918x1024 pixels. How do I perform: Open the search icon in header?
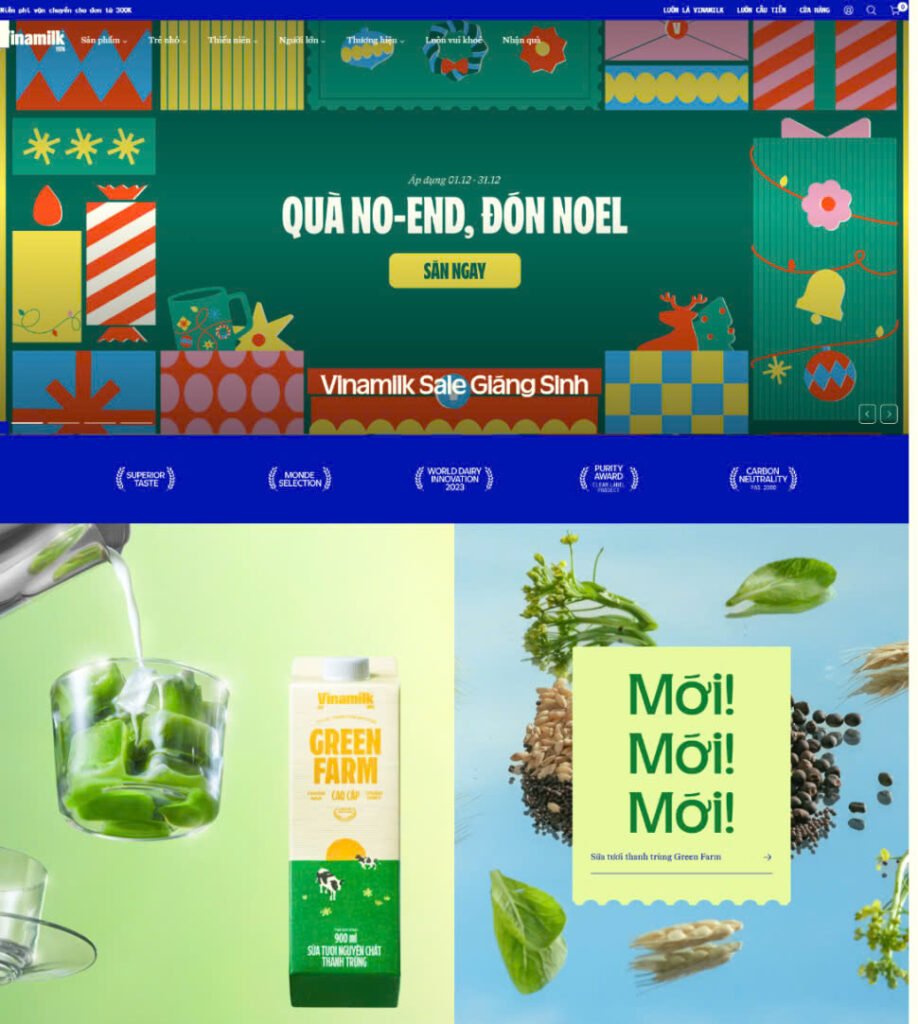pos(870,10)
